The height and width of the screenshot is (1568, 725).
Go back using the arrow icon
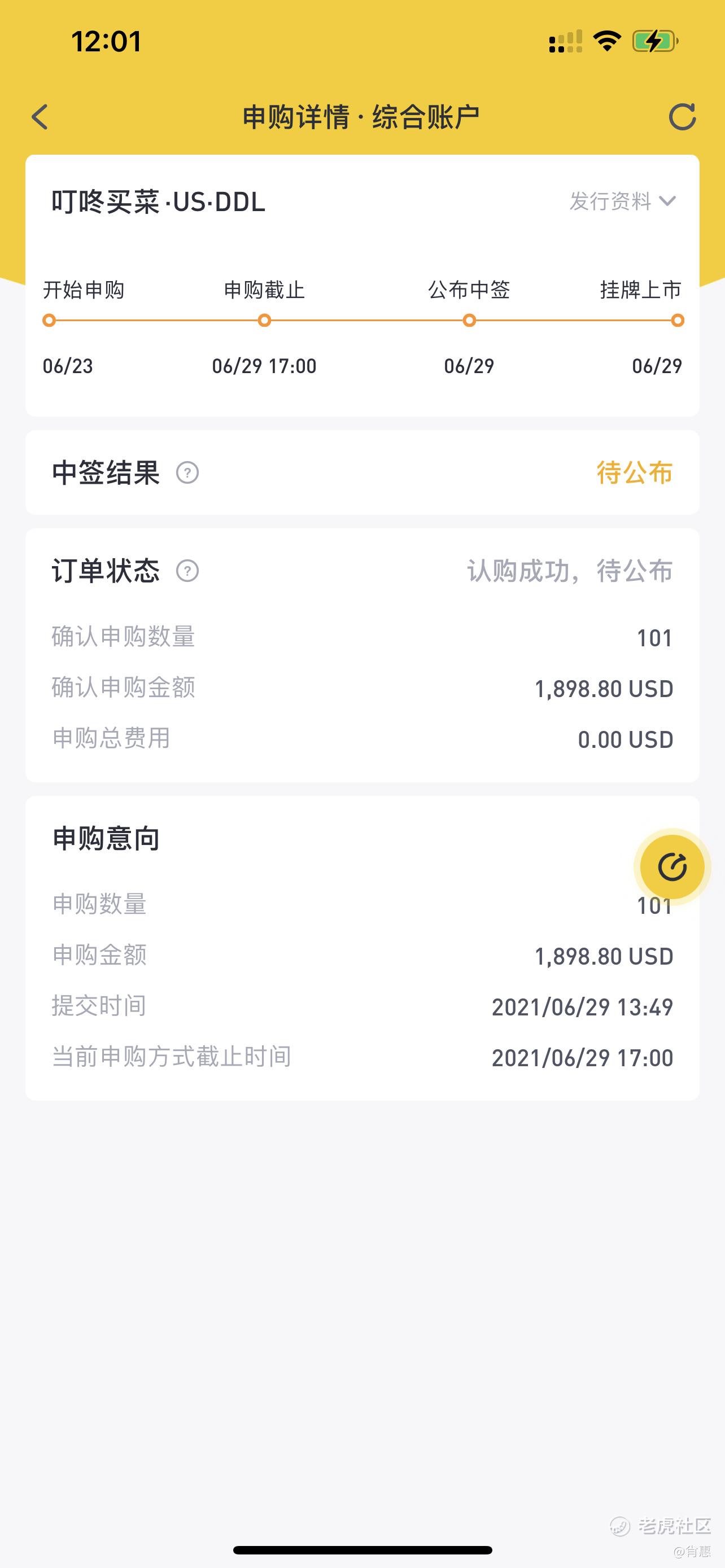coord(40,117)
